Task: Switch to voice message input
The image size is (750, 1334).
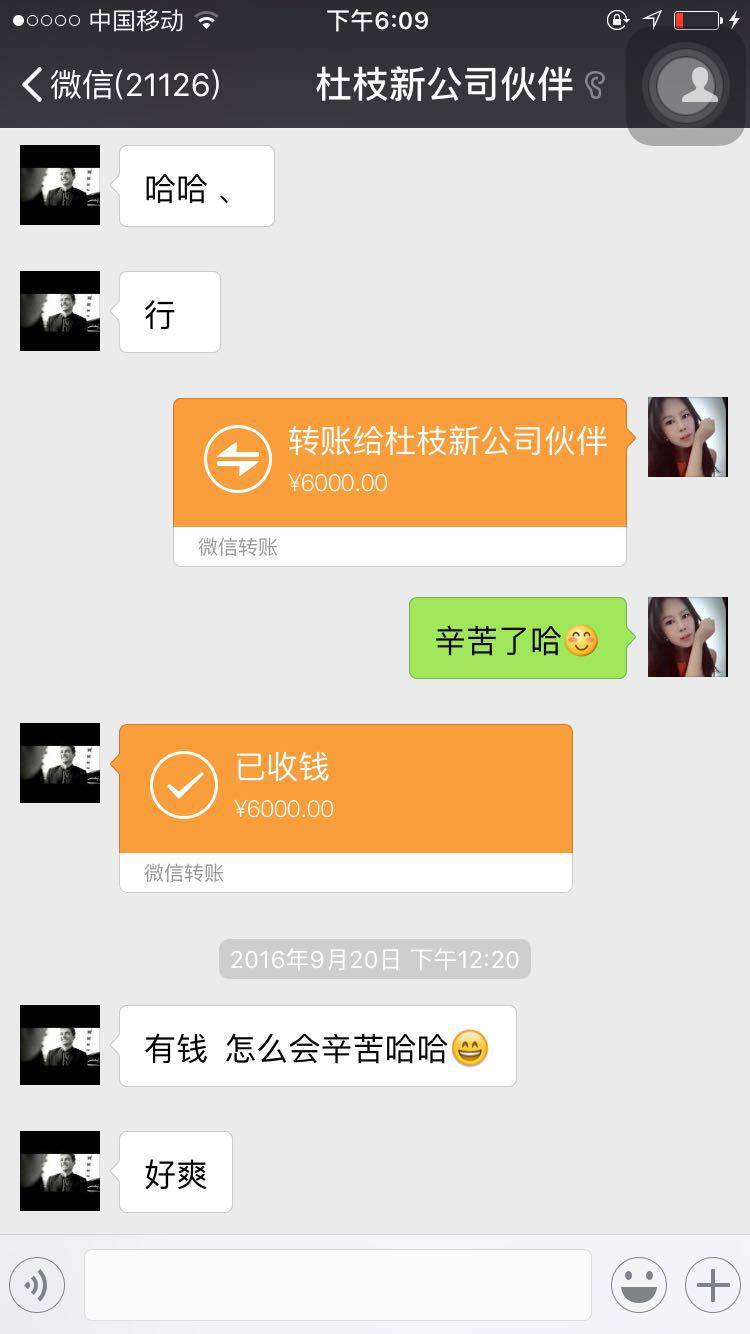Action: (37, 1284)
